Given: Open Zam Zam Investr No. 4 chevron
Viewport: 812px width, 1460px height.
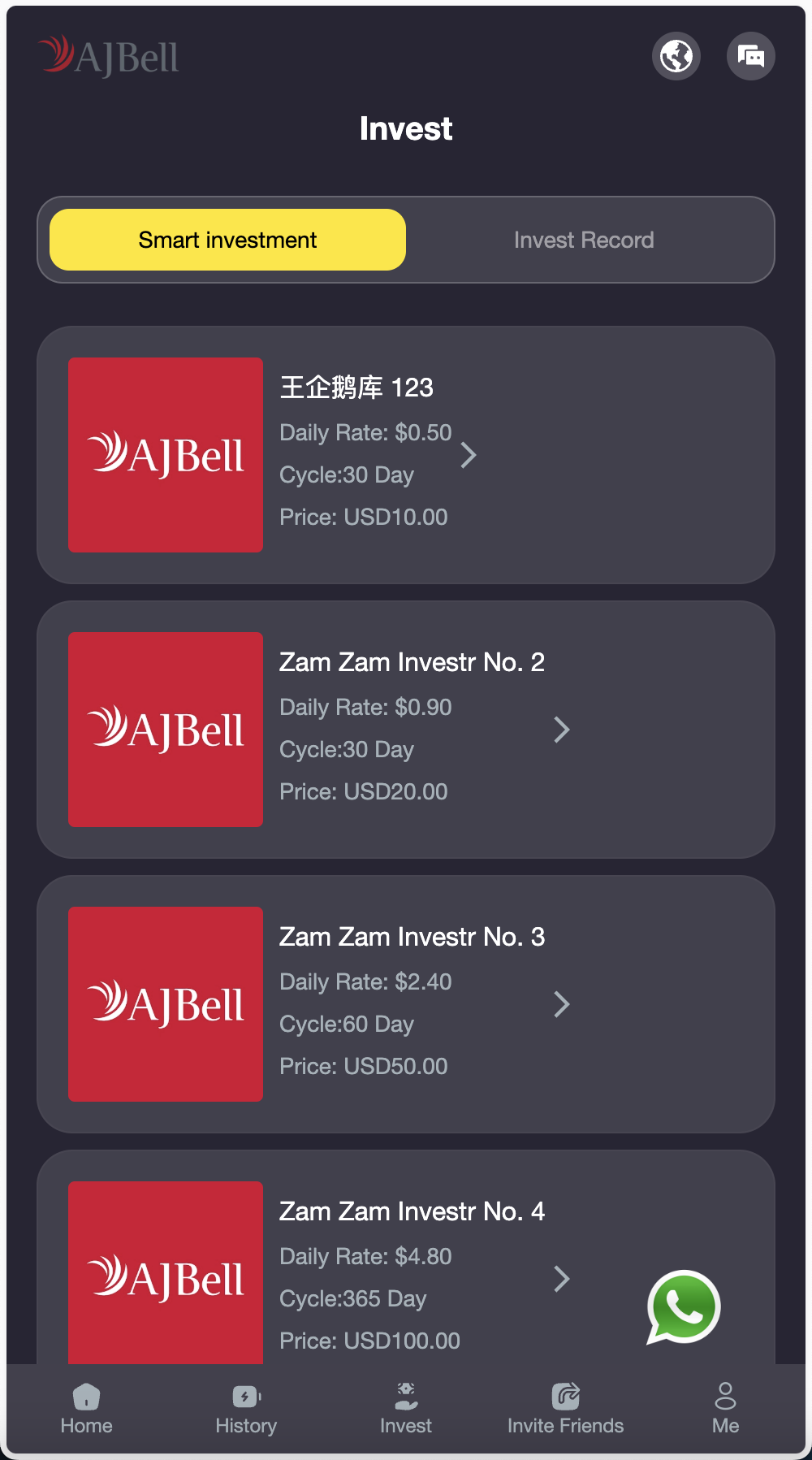Looking at the screenshot, I should click(562, 1279).
